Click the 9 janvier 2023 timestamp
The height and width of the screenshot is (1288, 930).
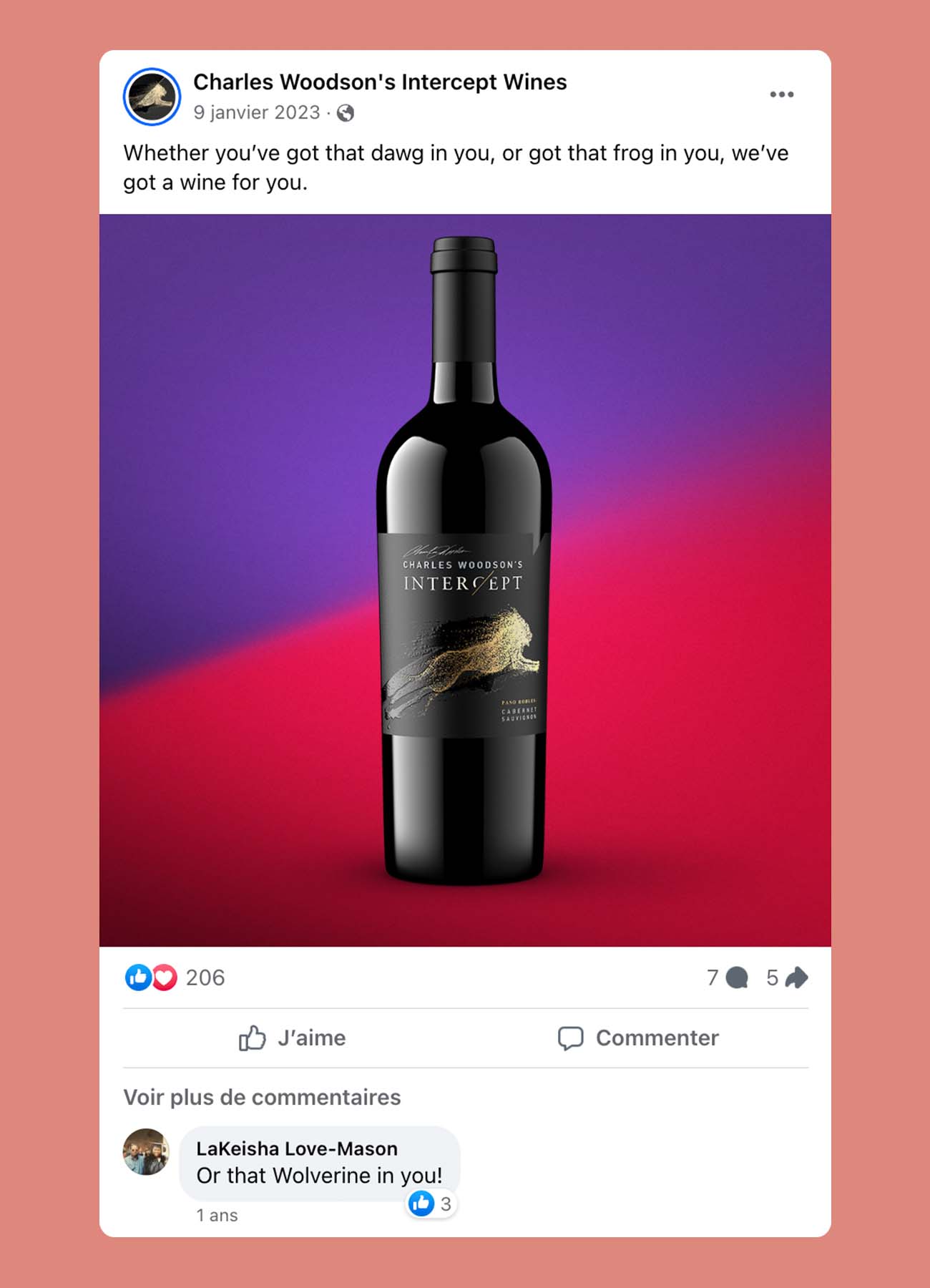[x=256, y=112]
